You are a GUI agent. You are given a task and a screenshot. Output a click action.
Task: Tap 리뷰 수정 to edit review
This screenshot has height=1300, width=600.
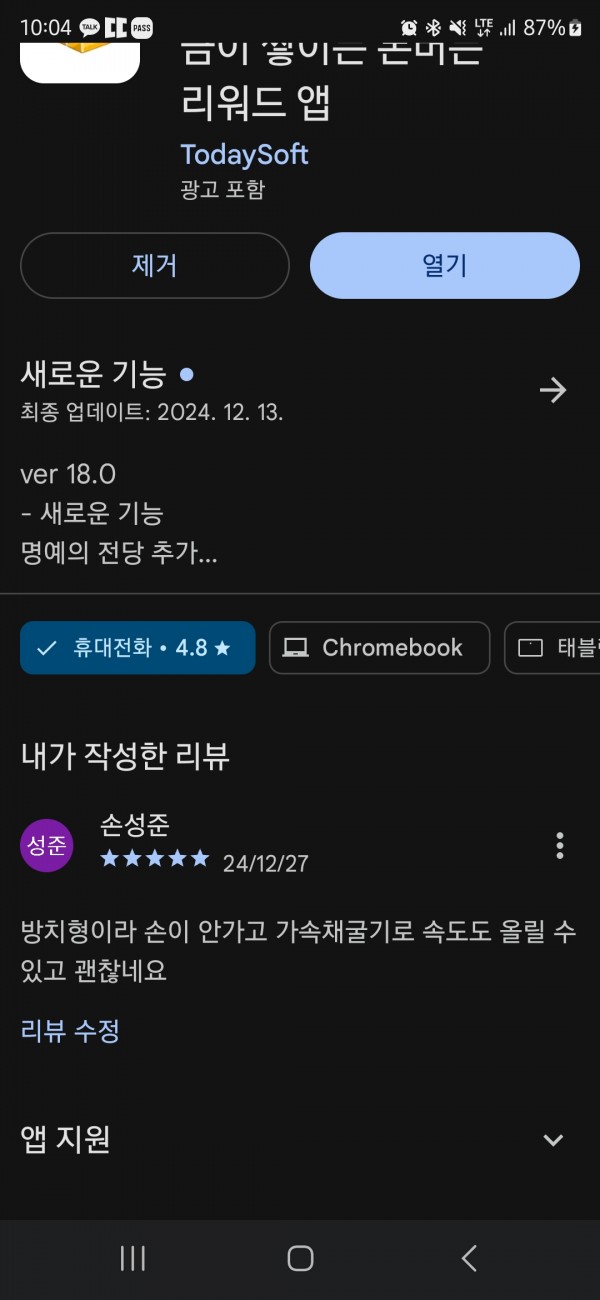tap(70, 1031)
